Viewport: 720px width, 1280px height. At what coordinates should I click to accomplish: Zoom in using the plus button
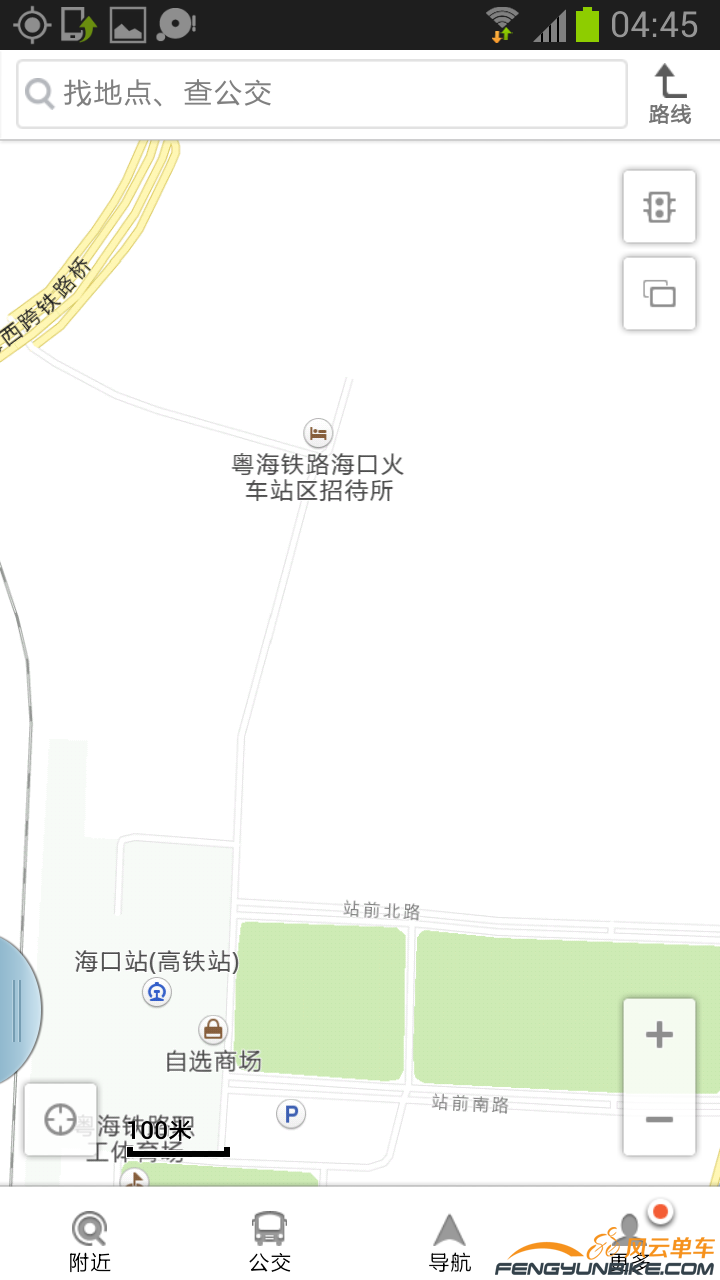(x=659, y=1036)
